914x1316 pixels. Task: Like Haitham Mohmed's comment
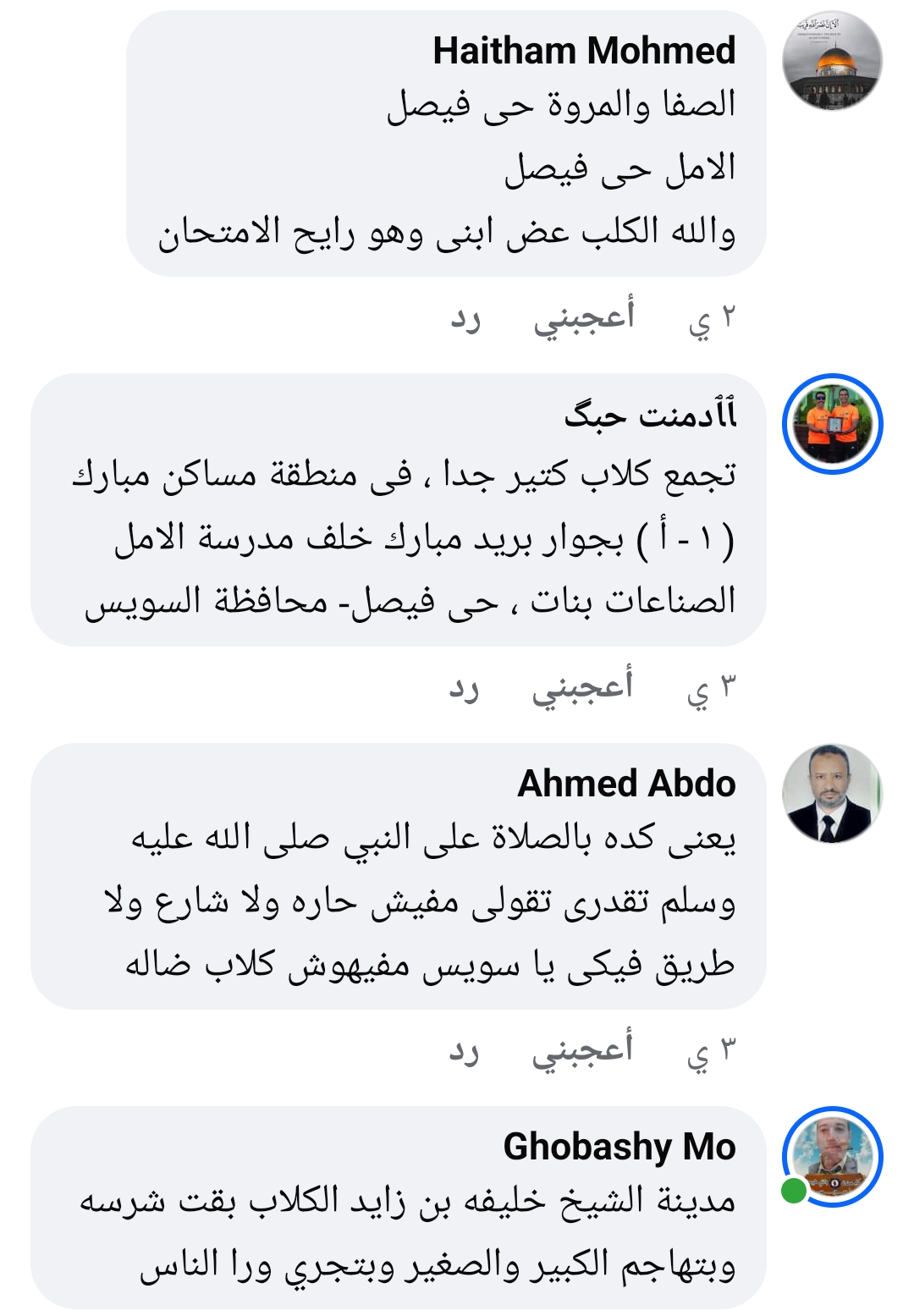(583, 318)
